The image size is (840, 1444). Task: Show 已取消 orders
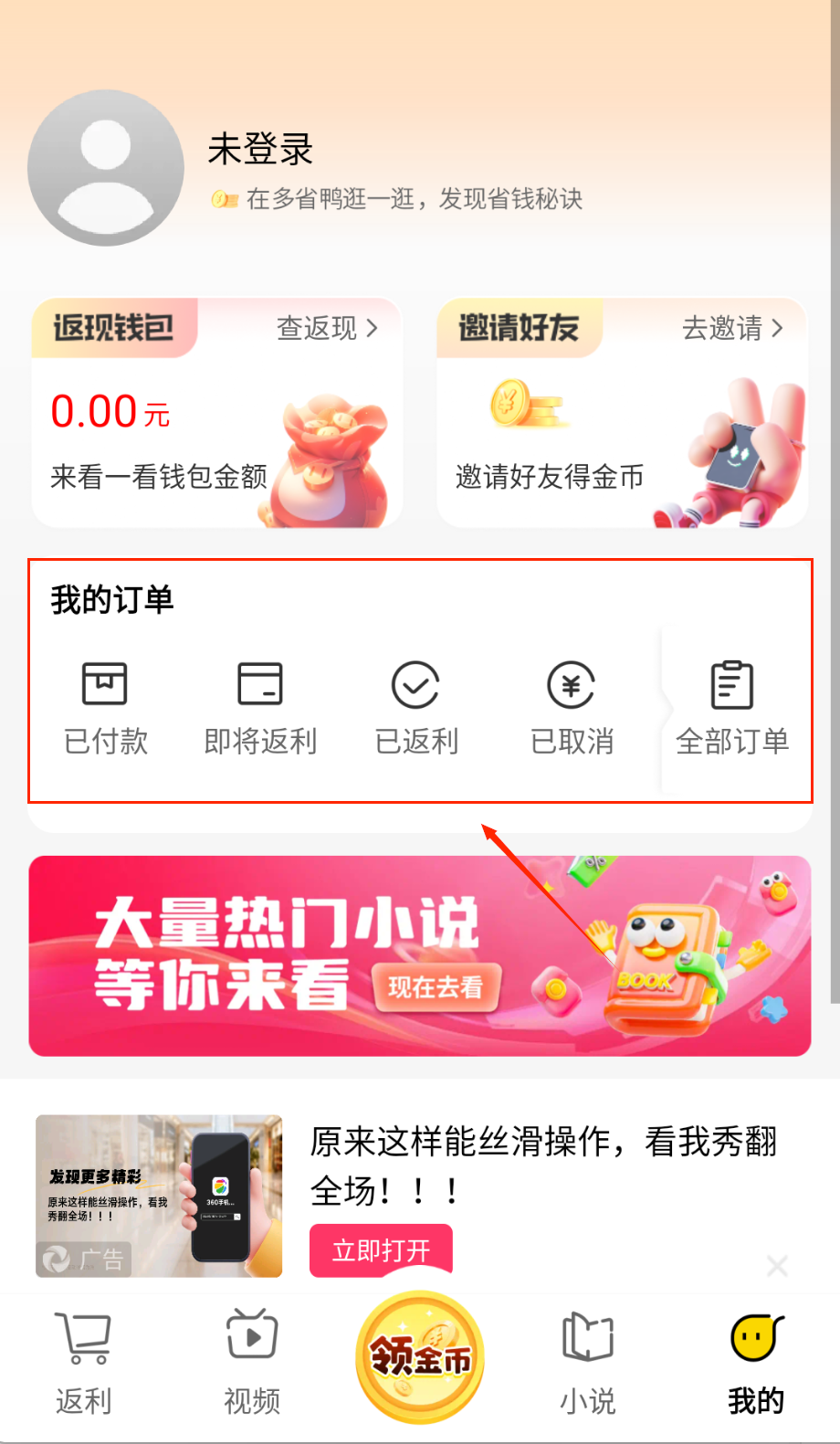coord(572,708)
